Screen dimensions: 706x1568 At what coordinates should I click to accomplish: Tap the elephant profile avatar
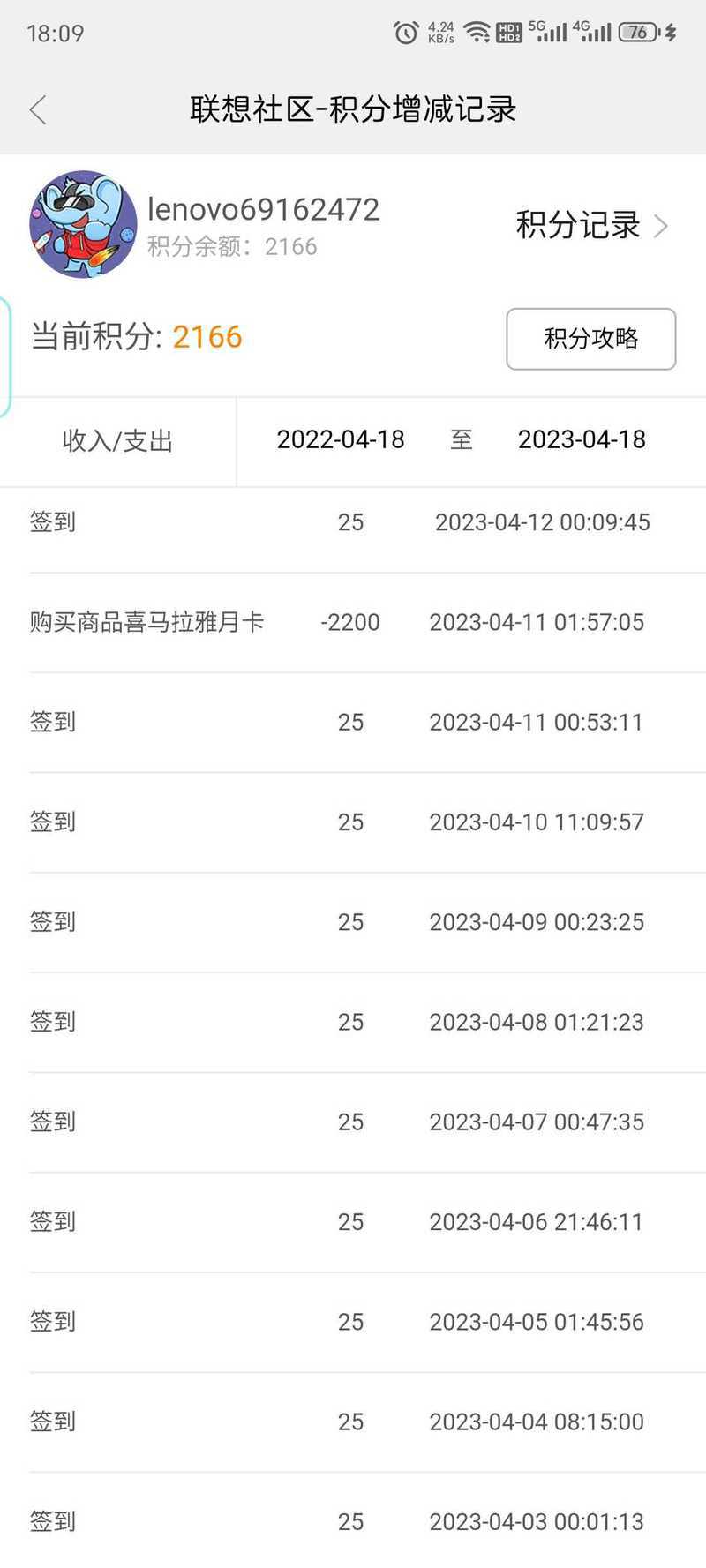click(83, 224)
